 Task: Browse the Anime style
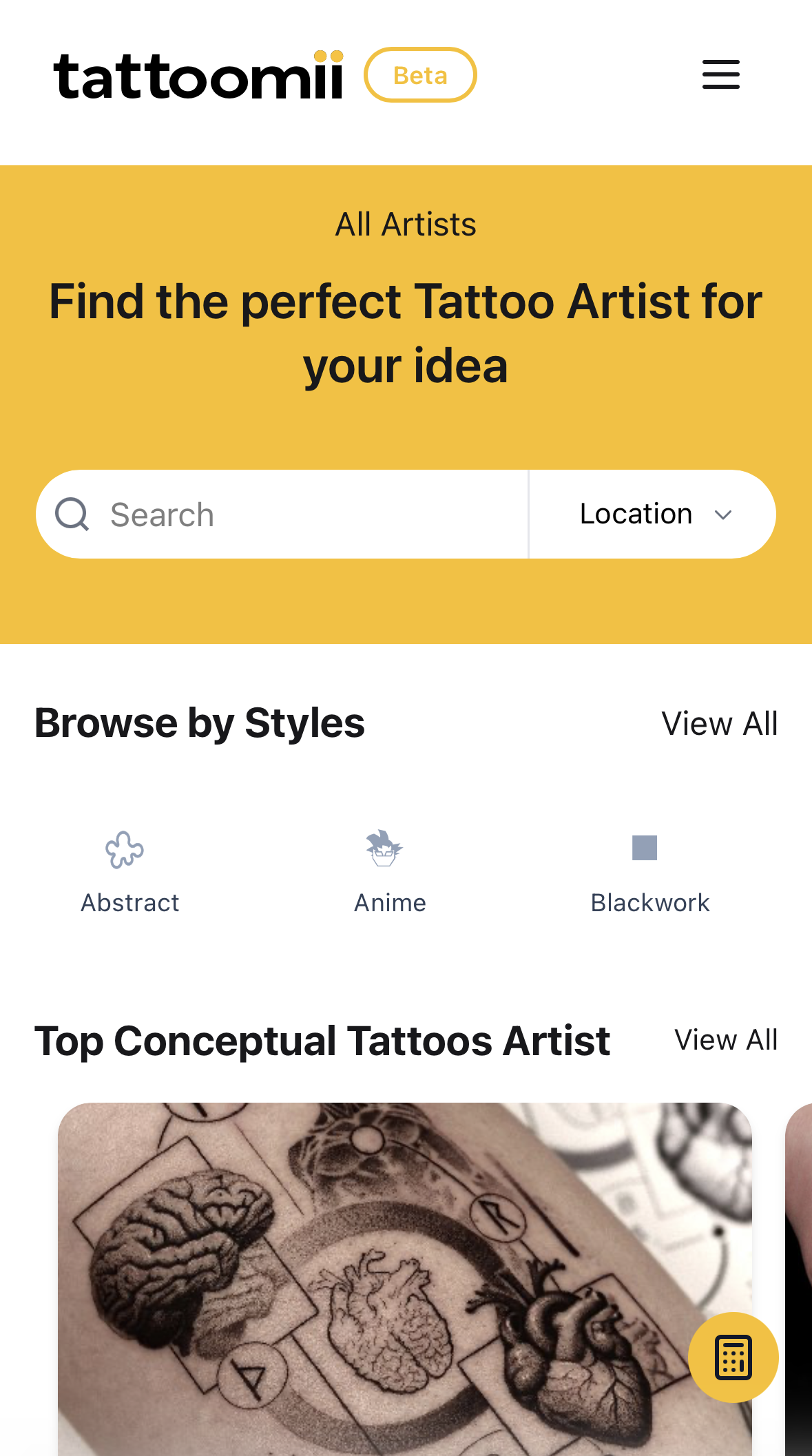click(x=390, y=871)
